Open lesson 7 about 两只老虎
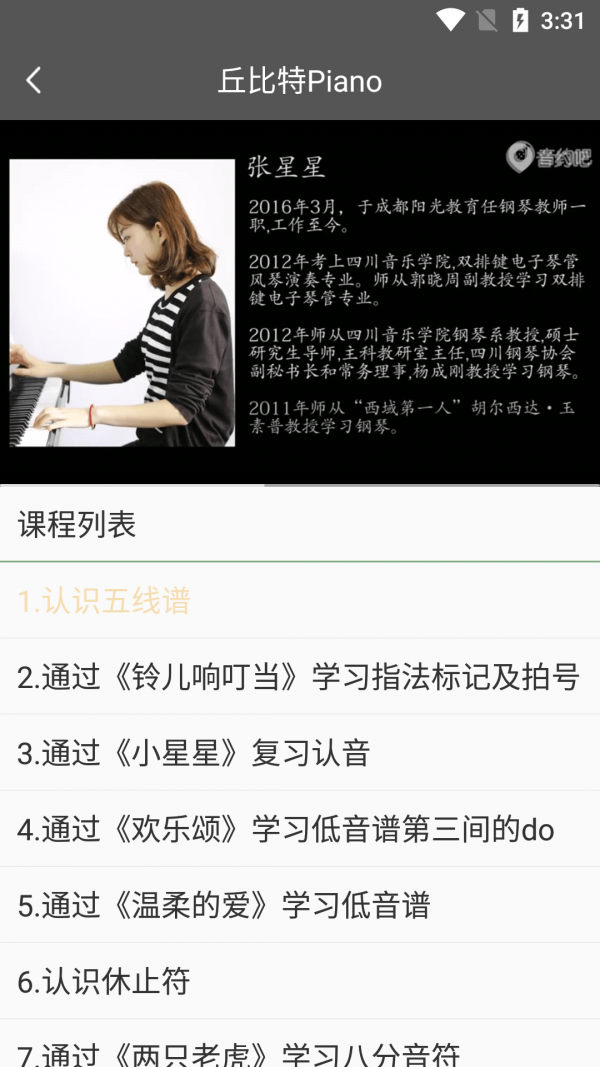This screenshot has height=1067, width=600. tap(300, 1044)
